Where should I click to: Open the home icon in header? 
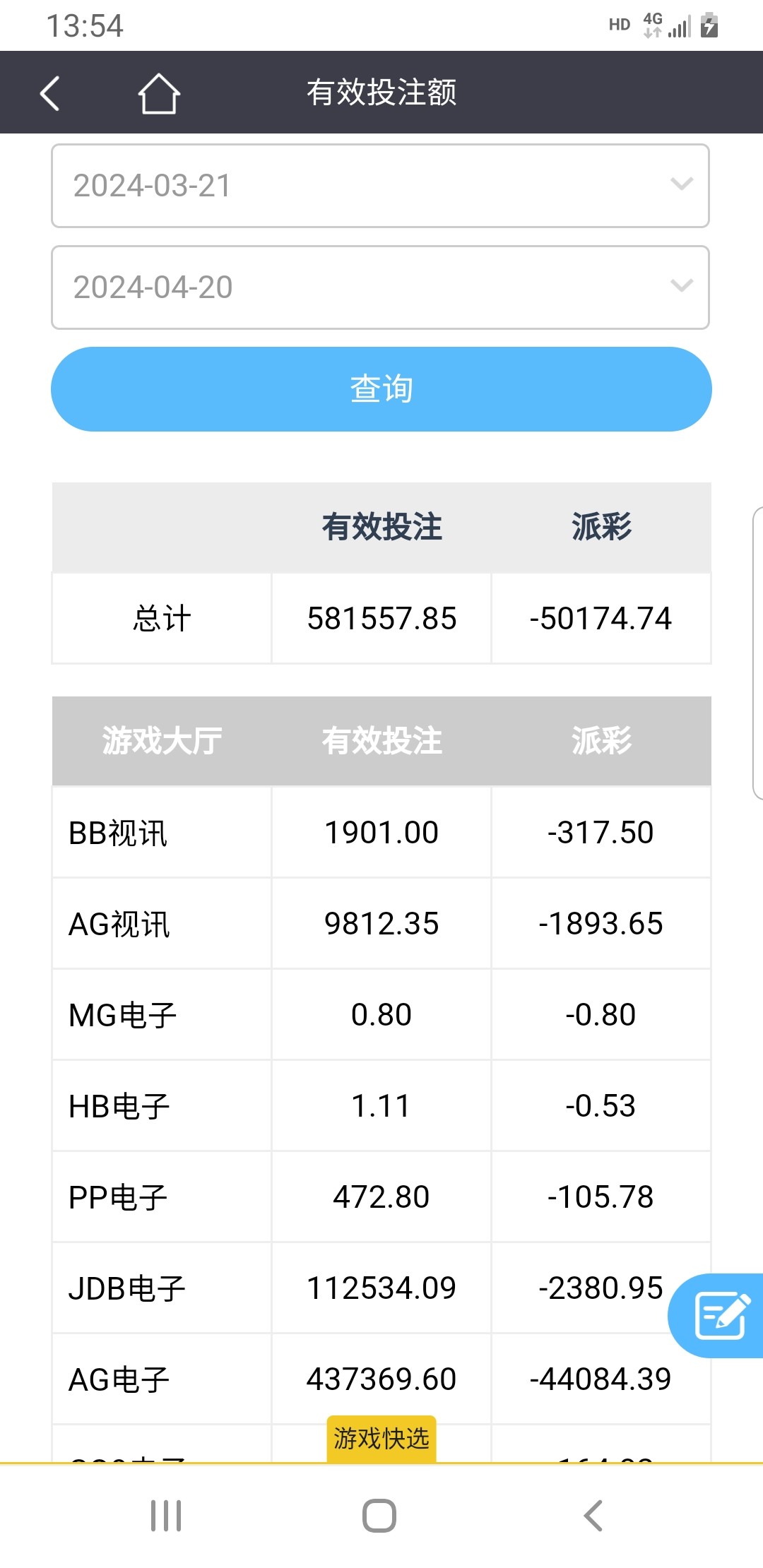pos(158,93)
